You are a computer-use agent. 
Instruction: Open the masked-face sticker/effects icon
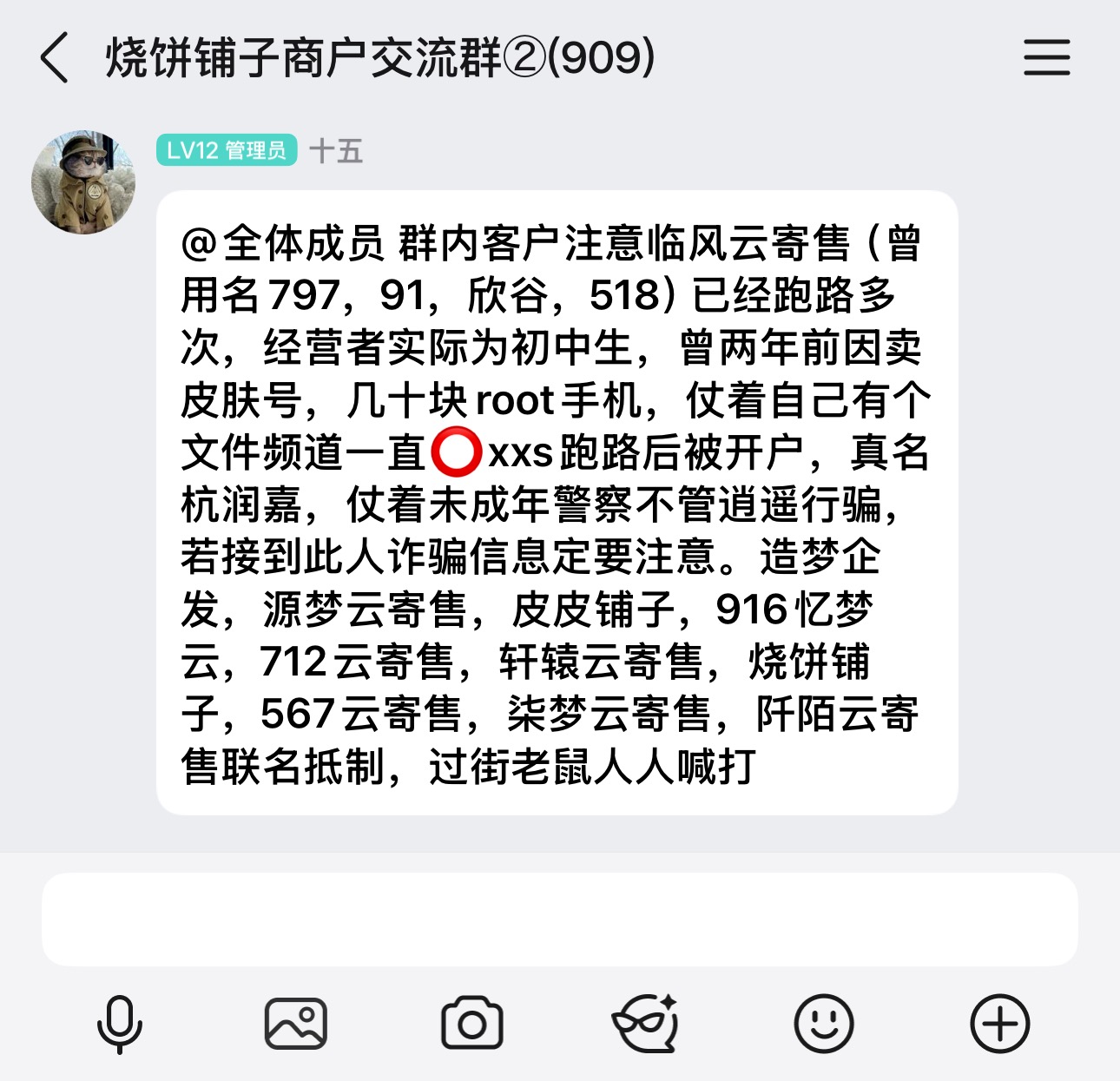(646, 1024)
